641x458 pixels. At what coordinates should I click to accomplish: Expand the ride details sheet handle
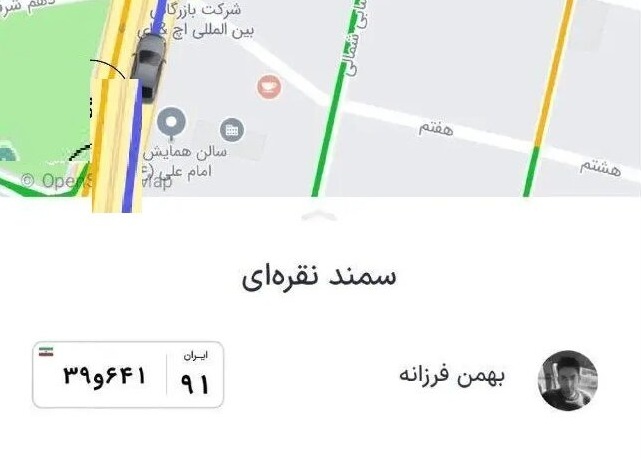pos(319,214)
